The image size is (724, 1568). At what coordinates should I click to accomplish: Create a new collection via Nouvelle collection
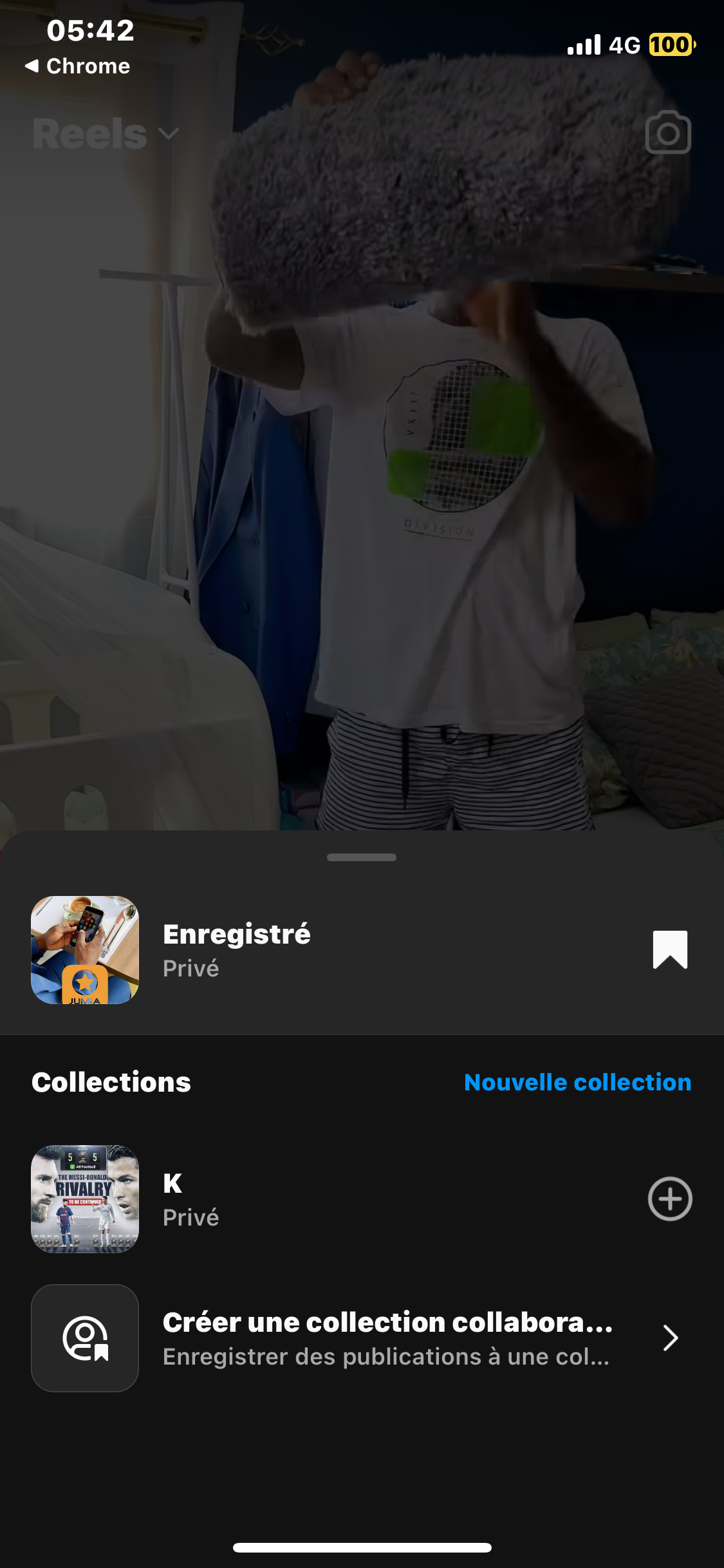(x=577, y=1083)
